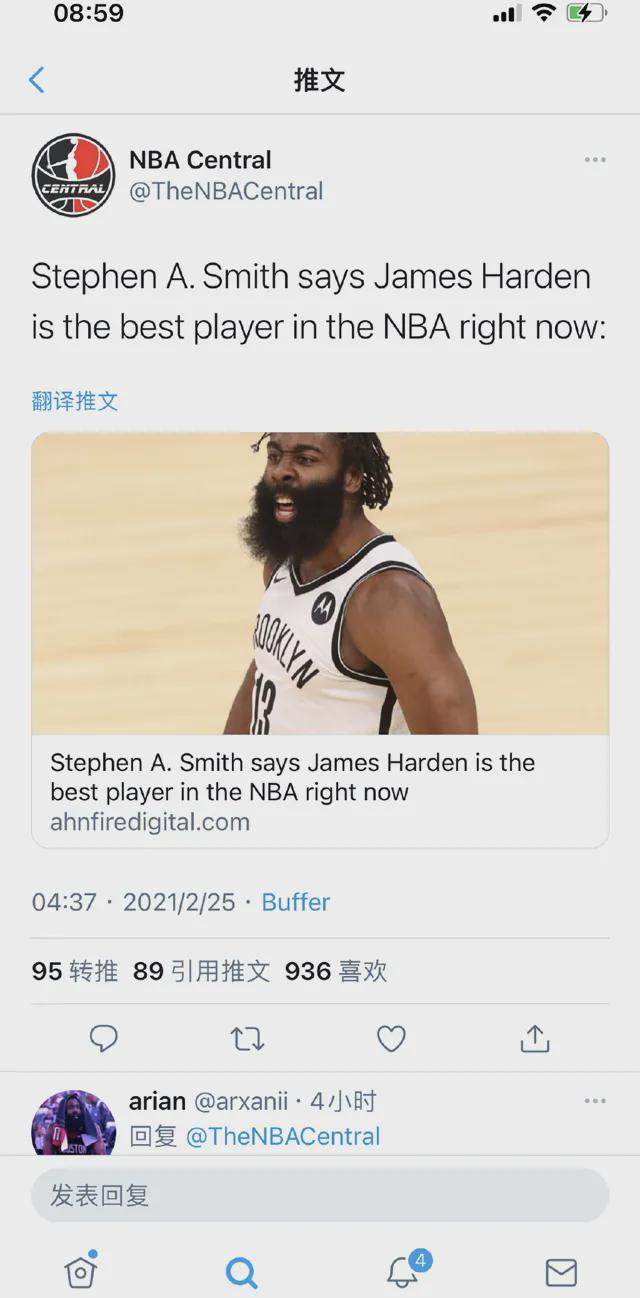View the 95 转推 retweets list
Screen dimensions: 640x1298
click(74, 971)
